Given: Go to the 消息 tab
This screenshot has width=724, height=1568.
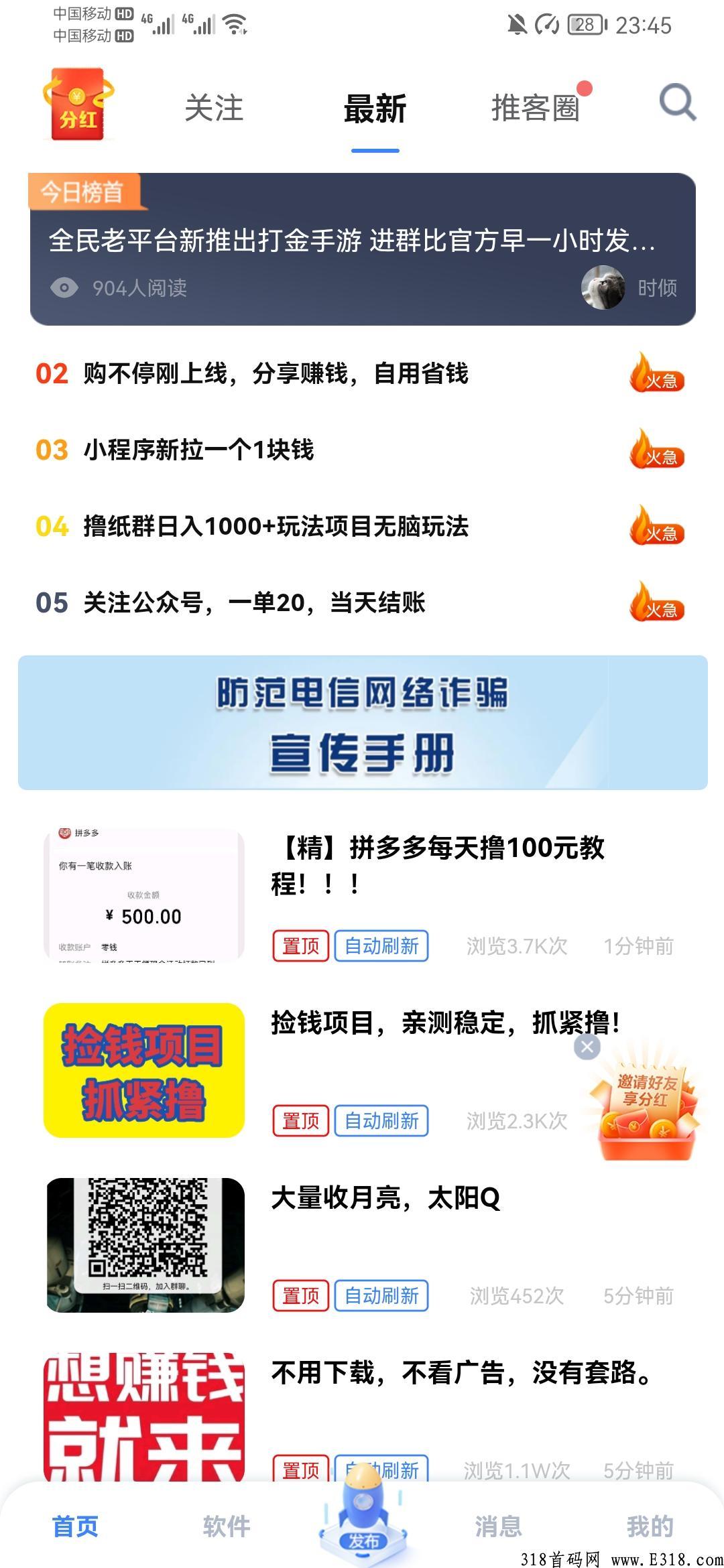Looking at the screenshot, I should click(498, 1526).
